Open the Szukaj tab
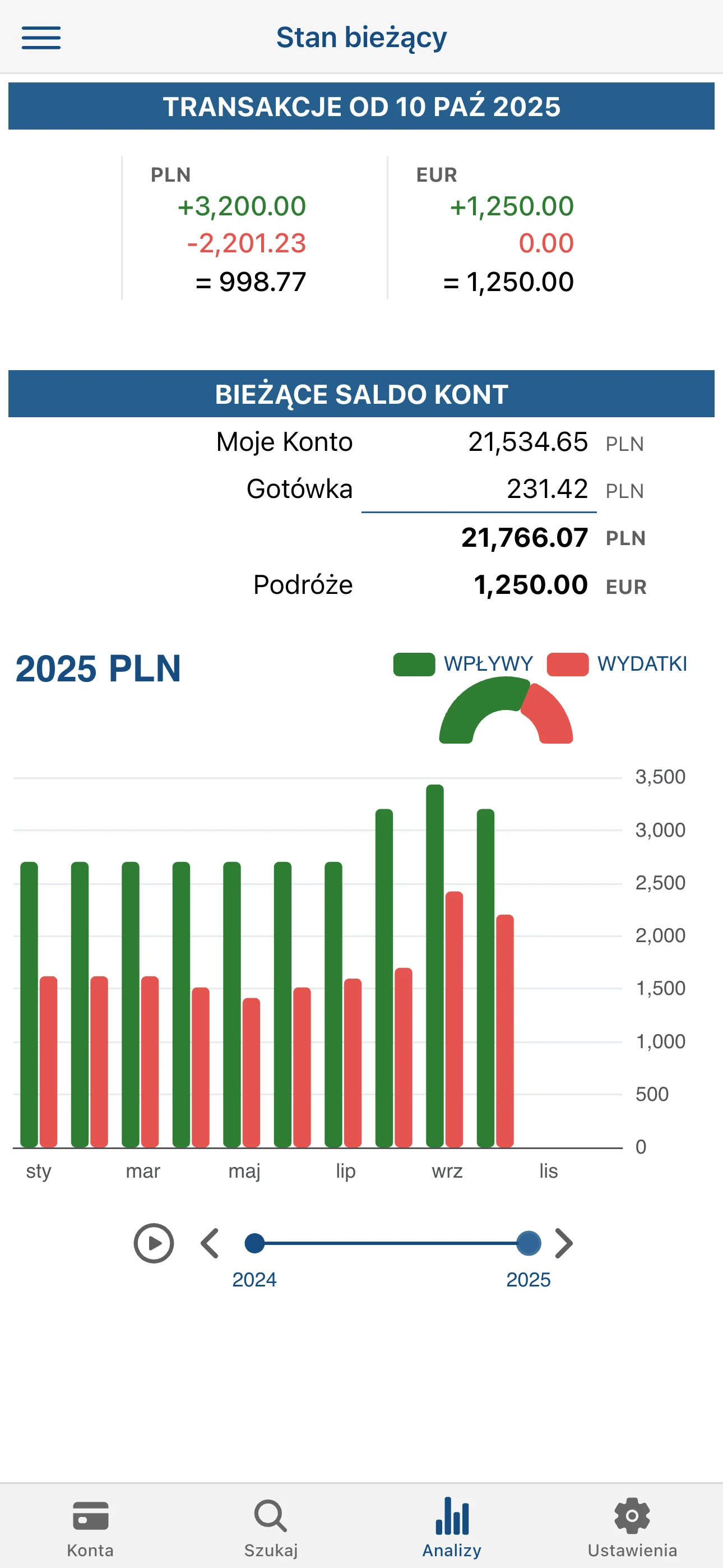 (271, 1526)
